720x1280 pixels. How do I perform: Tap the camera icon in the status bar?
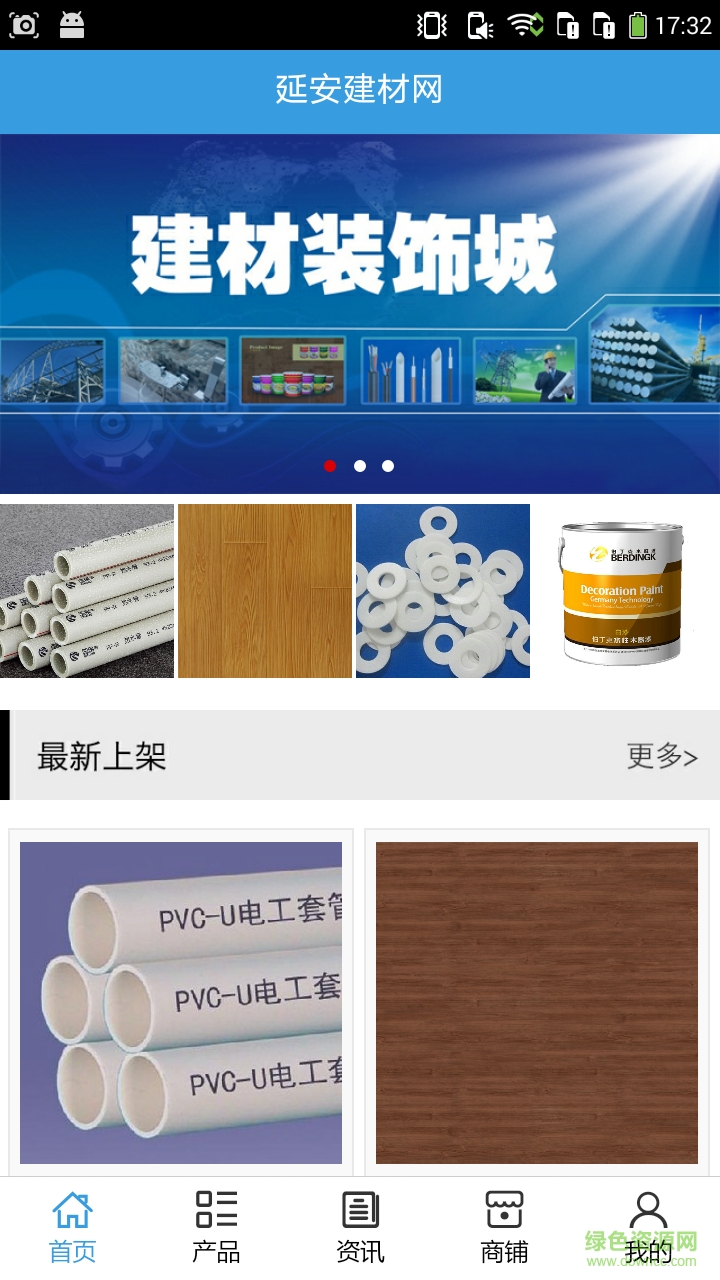[x=23, y=25]
